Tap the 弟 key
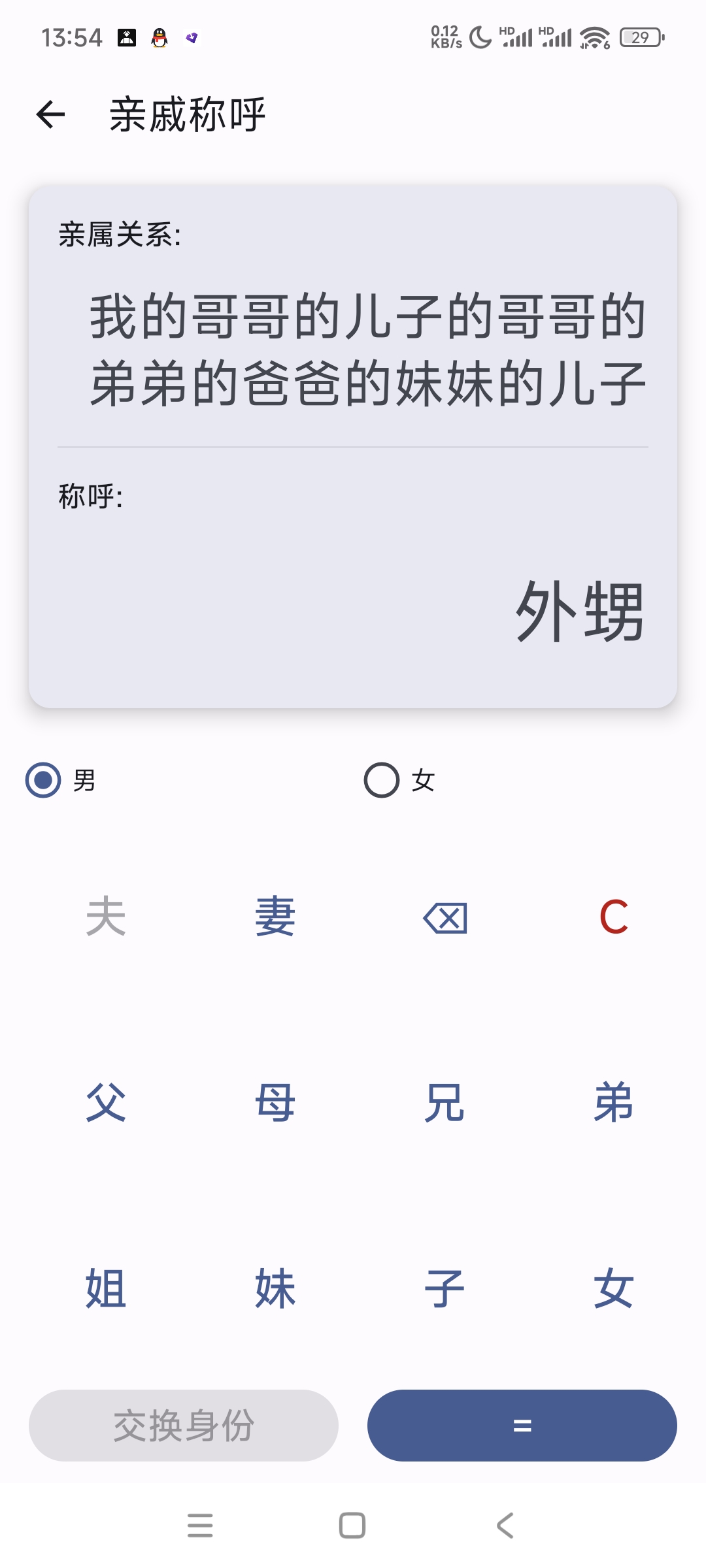This screenshot has width=706, height=1568. [x=614, y=1103]
